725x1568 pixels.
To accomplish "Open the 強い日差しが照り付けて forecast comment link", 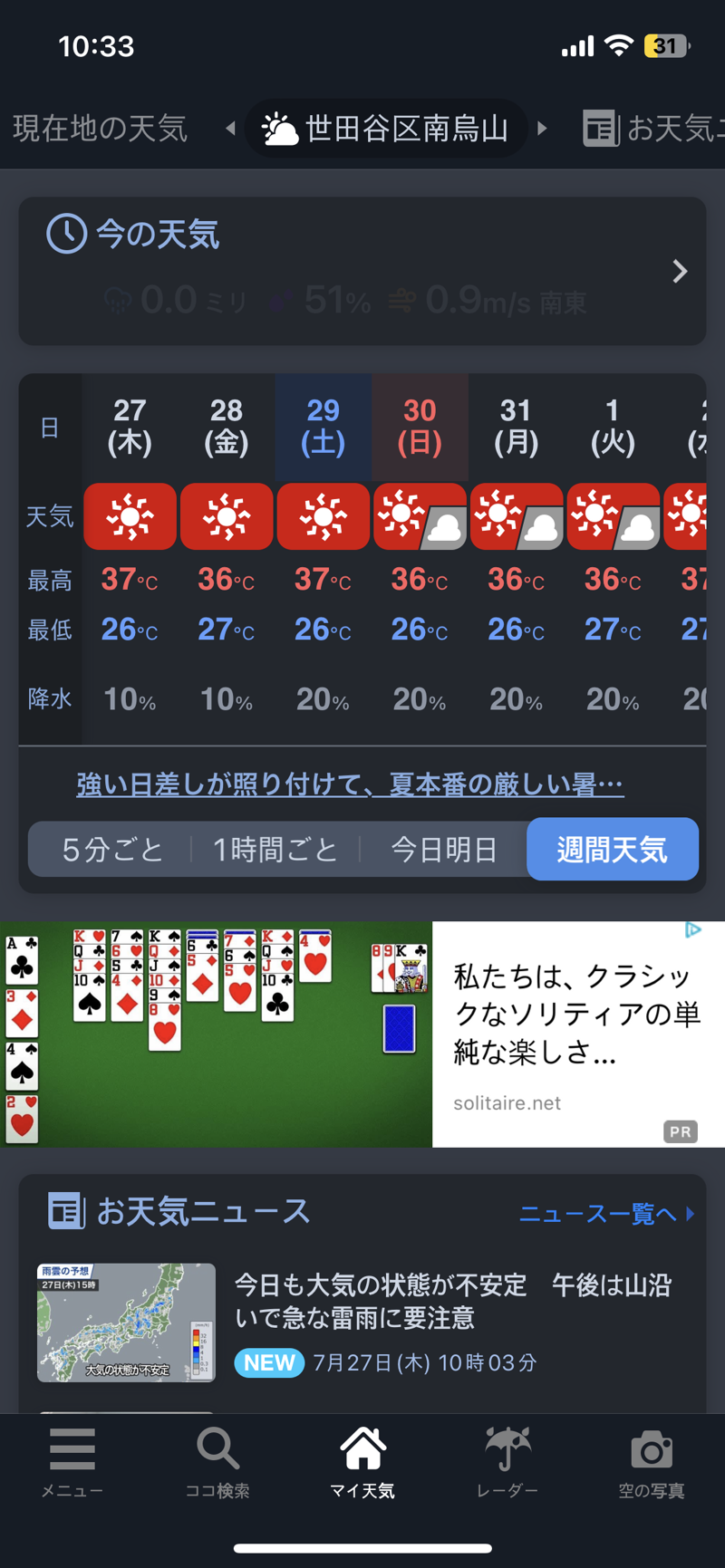I will (x=350, y=784).
